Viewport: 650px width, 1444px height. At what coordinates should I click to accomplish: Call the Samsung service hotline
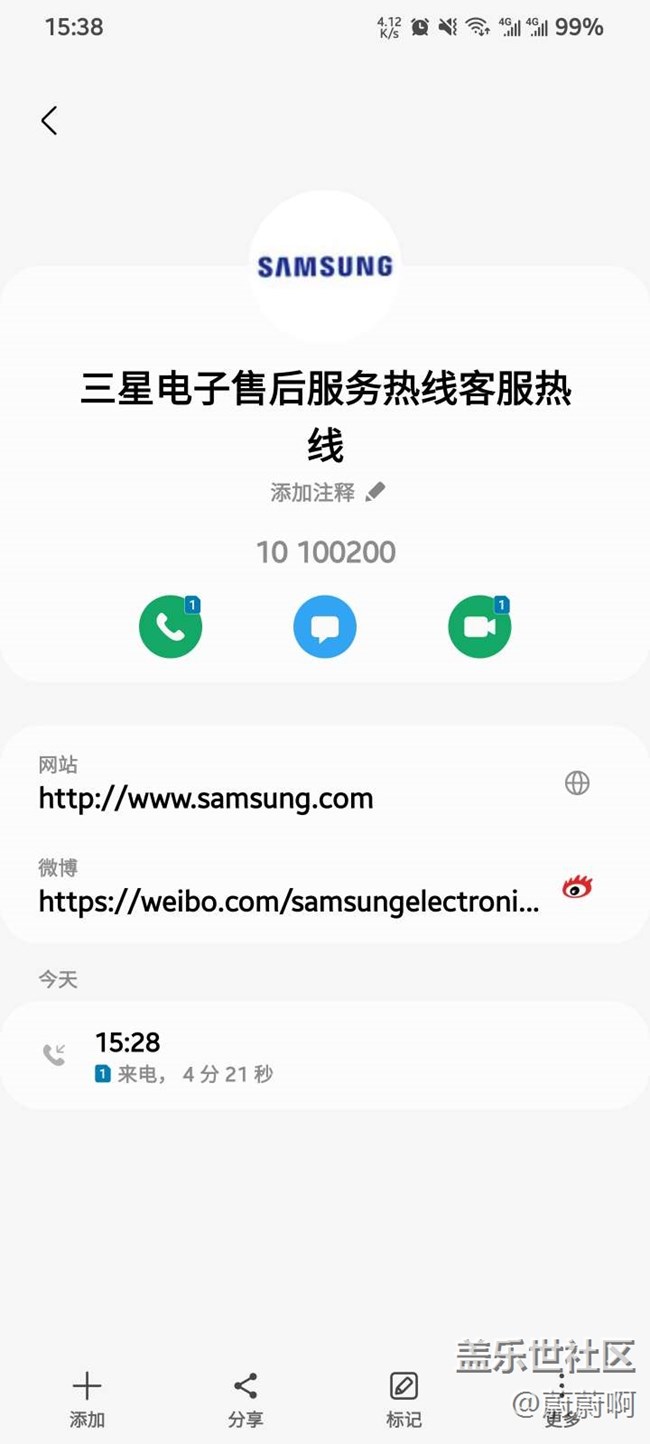click(170, 627)
